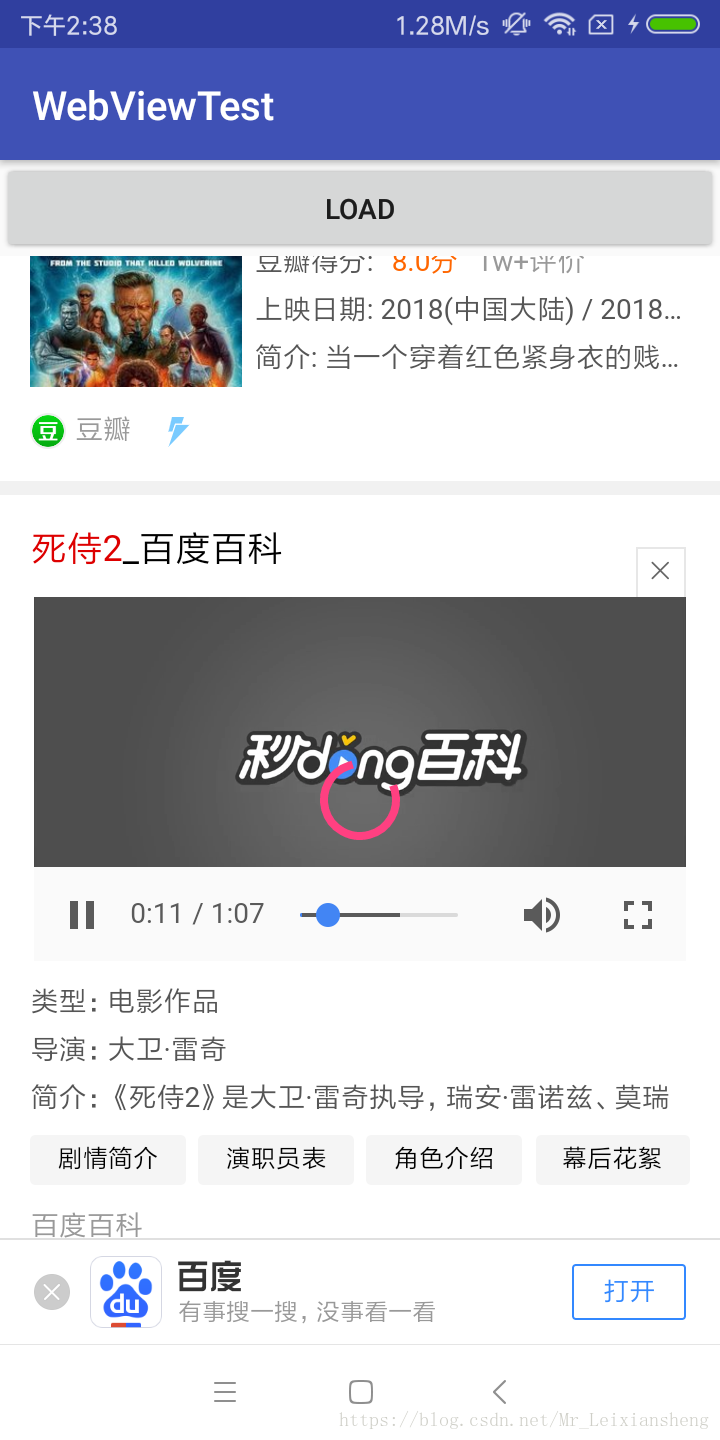Pause the video playback

tap(82, 914)
